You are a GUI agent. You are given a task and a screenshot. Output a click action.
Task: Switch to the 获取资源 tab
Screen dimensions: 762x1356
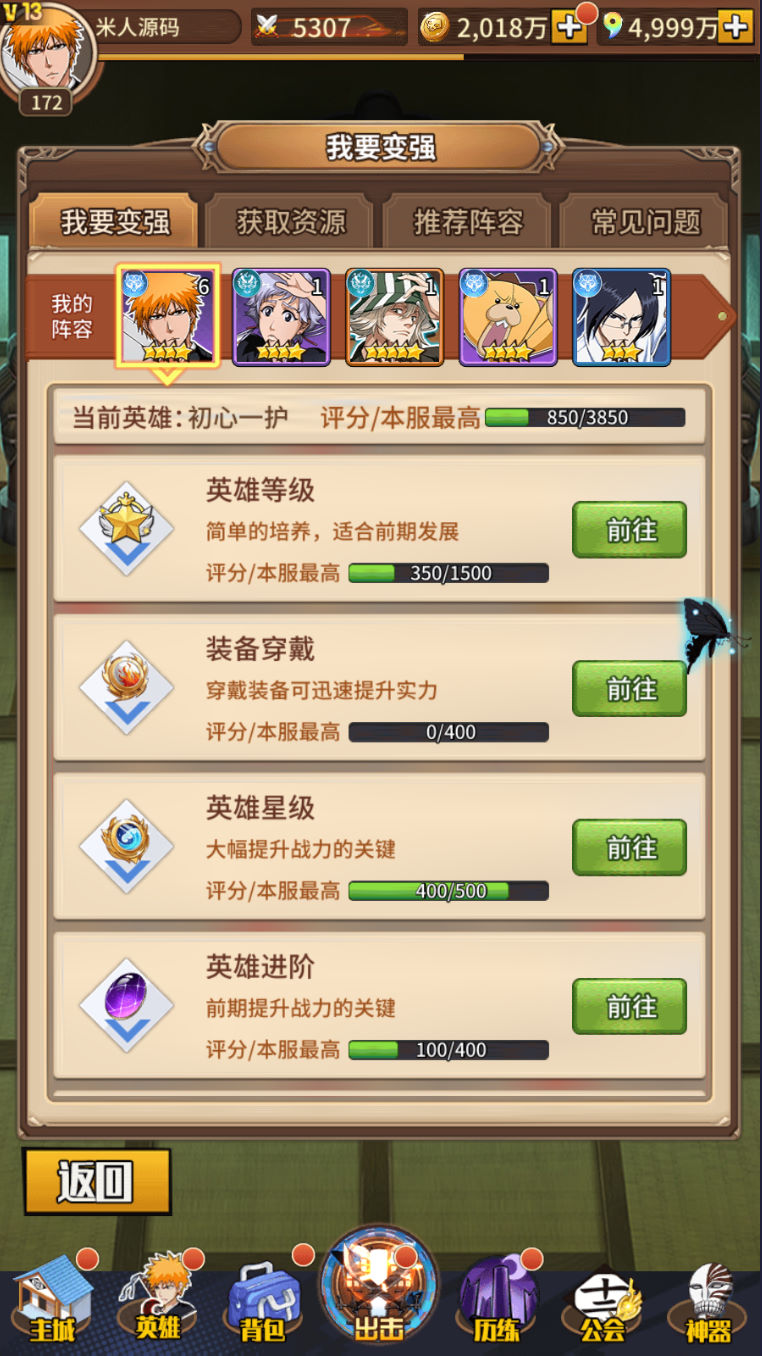click(x=290, y=222)
